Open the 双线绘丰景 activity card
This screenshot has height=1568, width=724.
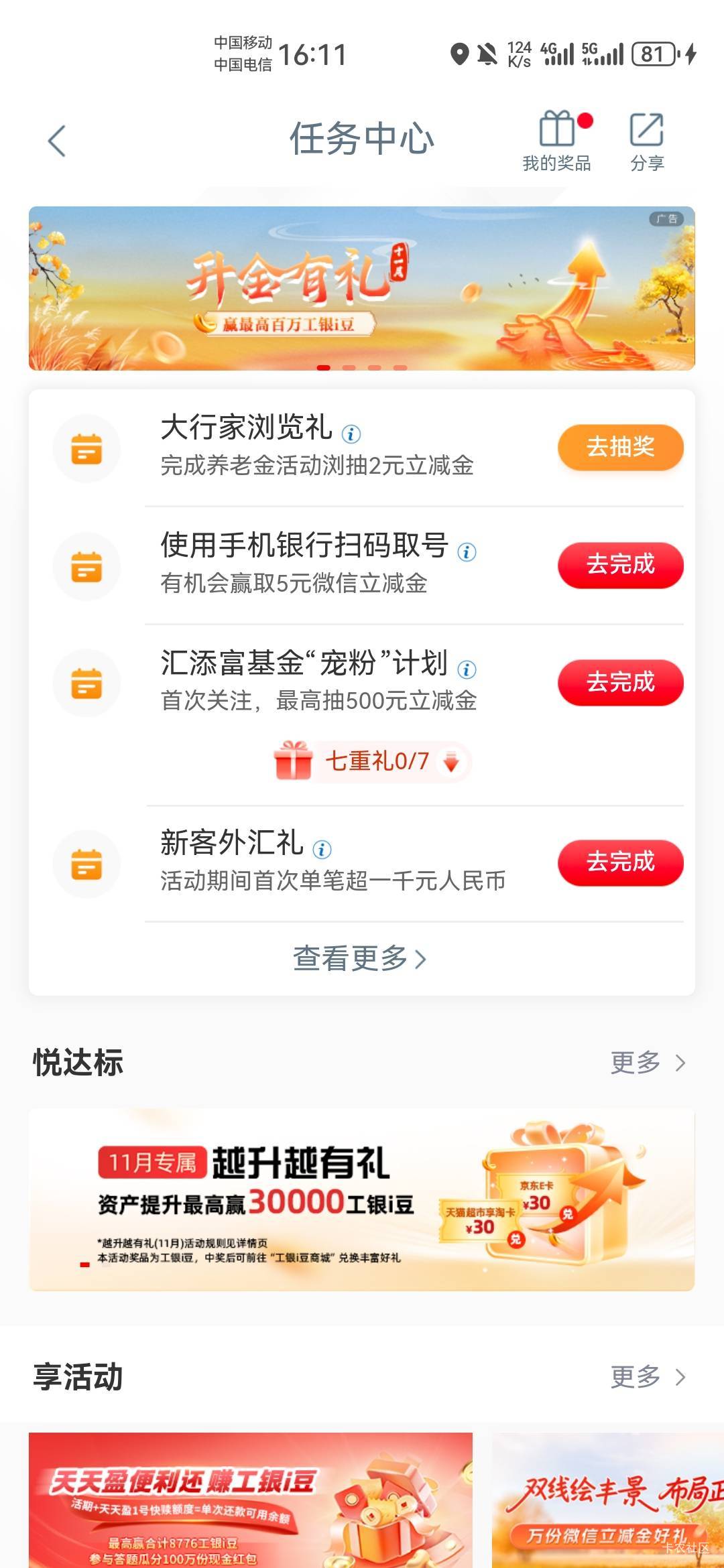tap(608, 1500)
